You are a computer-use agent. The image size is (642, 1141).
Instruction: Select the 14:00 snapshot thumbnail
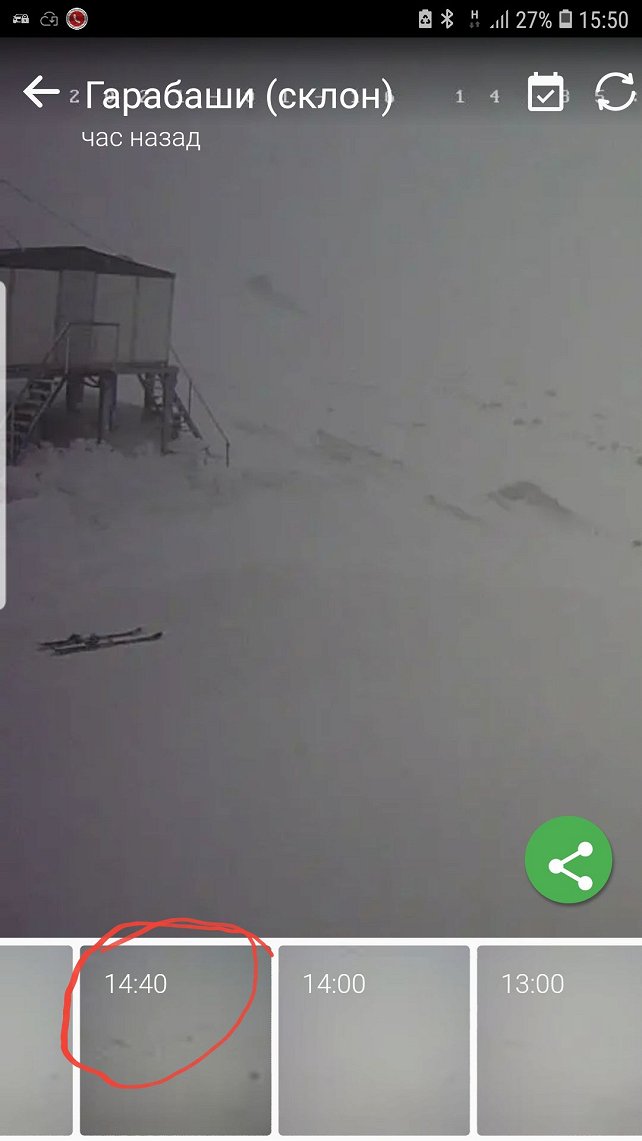pos(373,1040)
